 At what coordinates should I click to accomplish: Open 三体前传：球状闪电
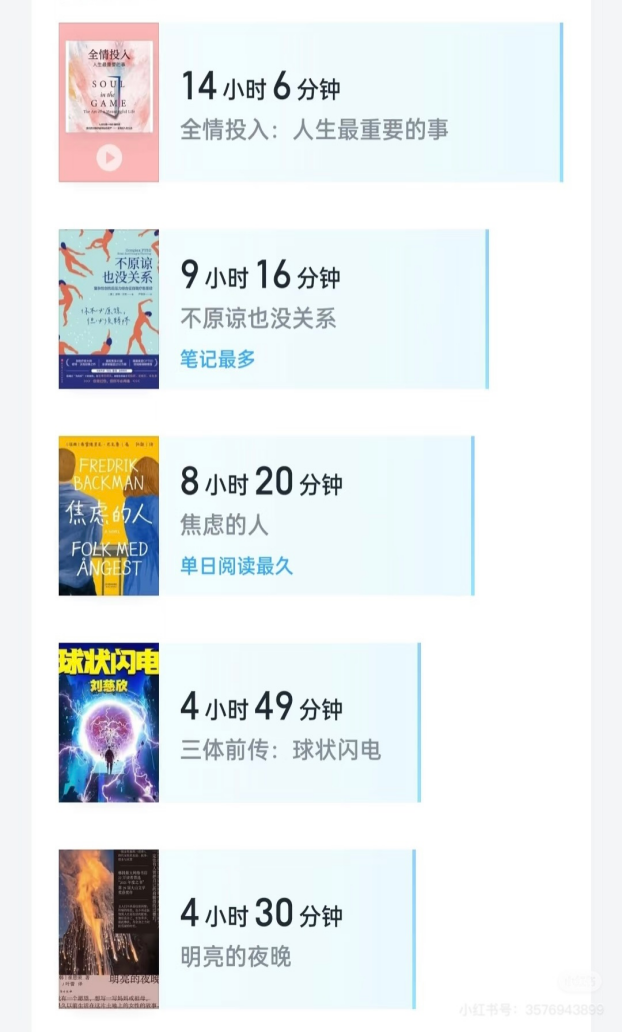[281, 749]
